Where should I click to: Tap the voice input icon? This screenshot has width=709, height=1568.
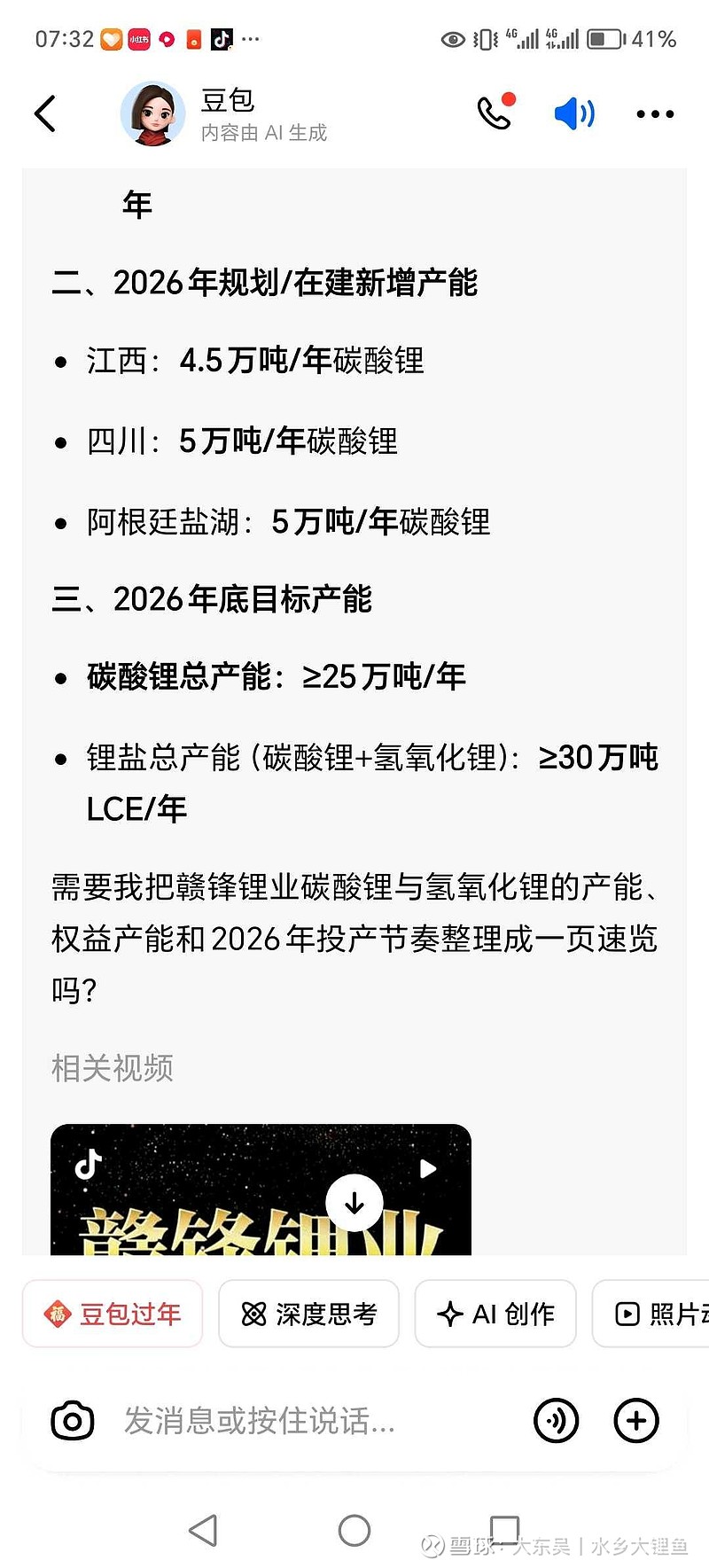pos(556,1421)
